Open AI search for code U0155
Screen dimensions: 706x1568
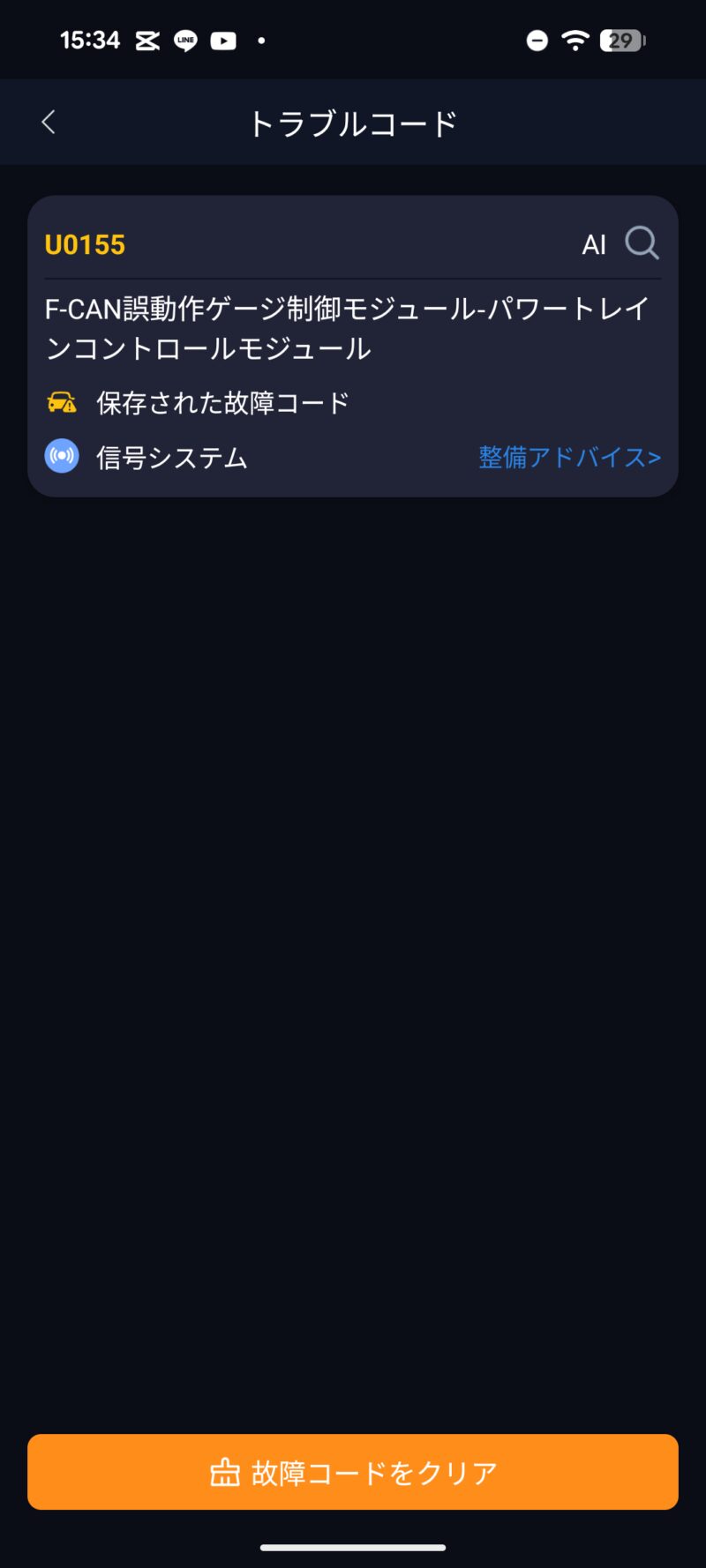621,243
